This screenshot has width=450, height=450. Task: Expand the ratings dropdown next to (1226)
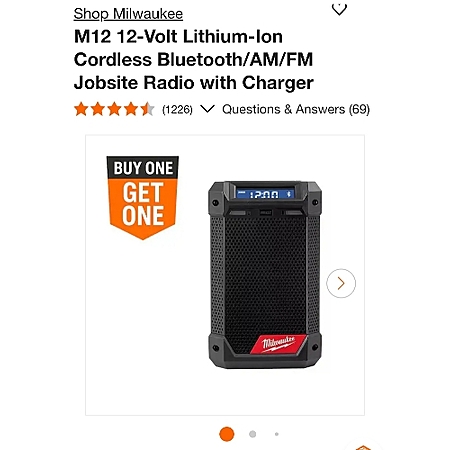coord(207,109)
